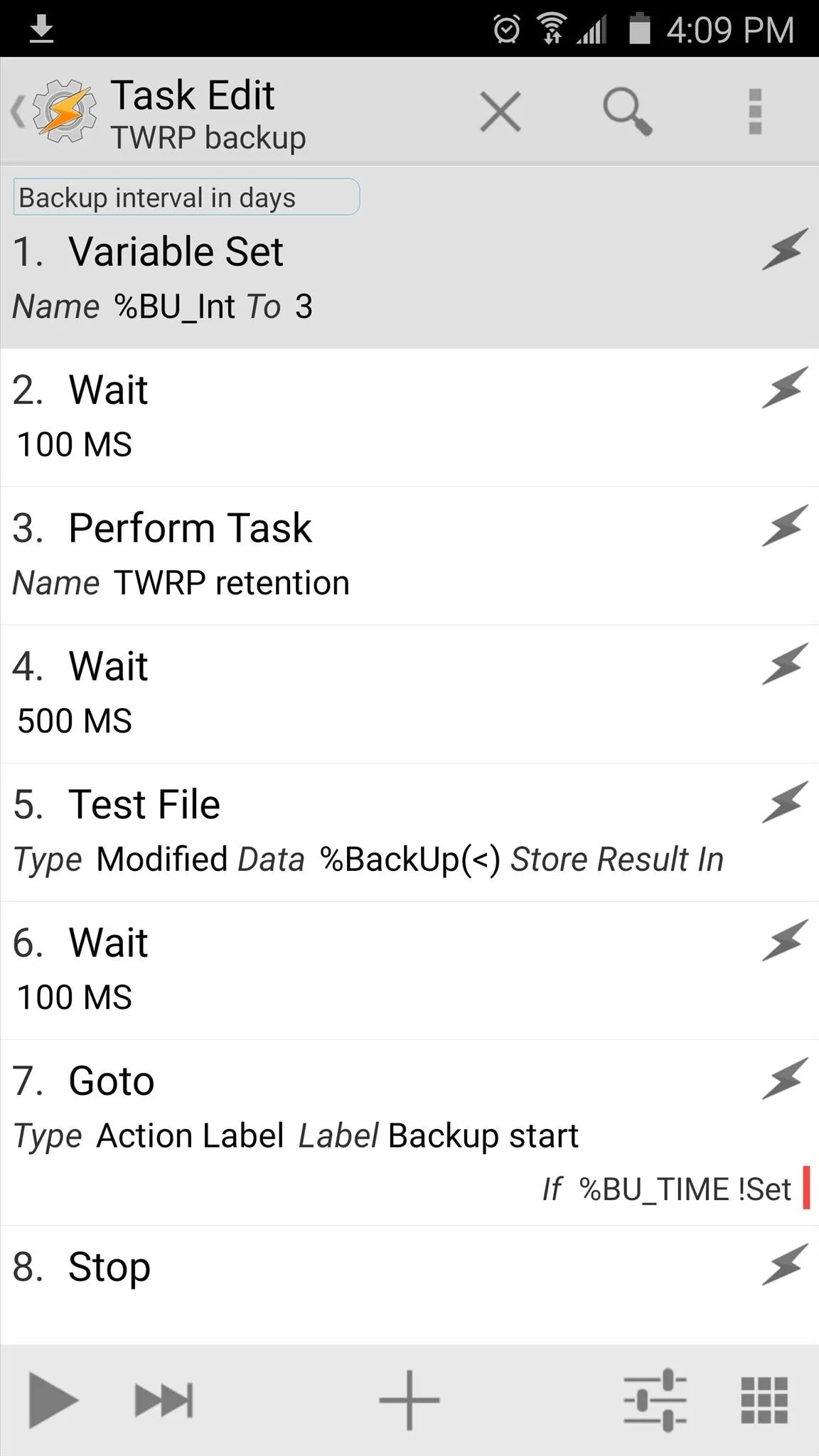The width and height of the screenshot is (819, 1456).
Task: Choose a task icon via the grid button
Action: 764,1400
